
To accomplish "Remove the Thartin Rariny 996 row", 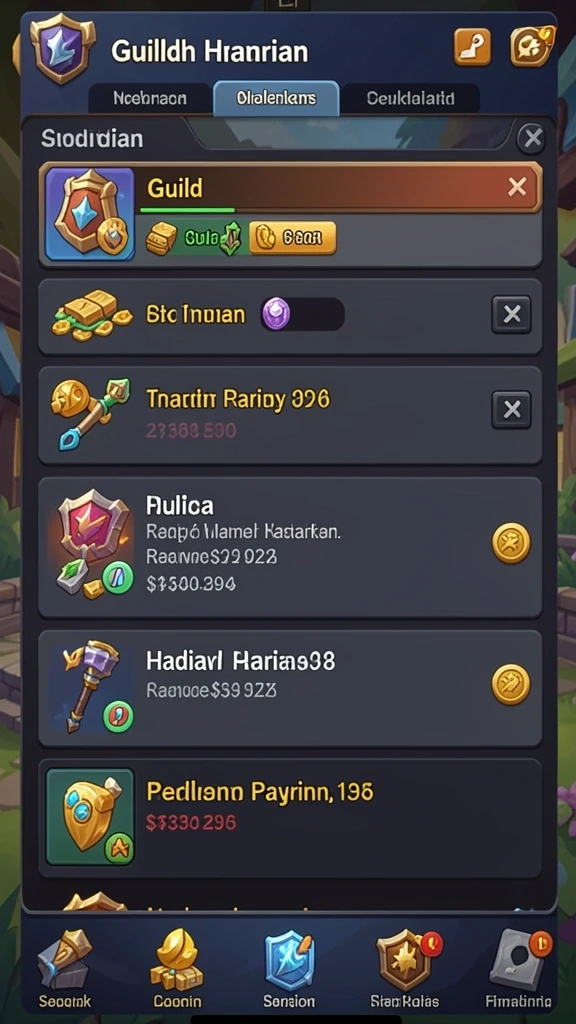I will point(511,409).
